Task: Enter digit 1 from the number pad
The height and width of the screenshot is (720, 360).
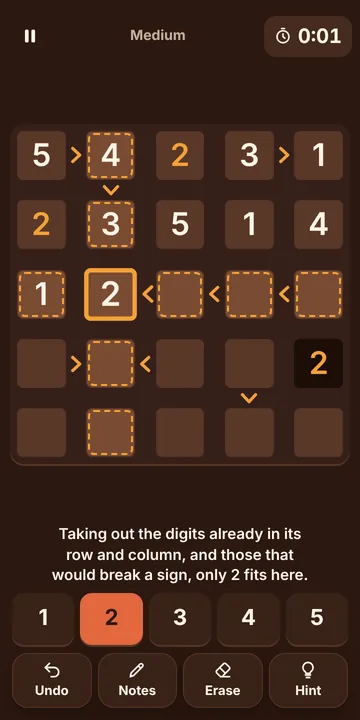Action: pyautogui.click(x=43, y=619)
